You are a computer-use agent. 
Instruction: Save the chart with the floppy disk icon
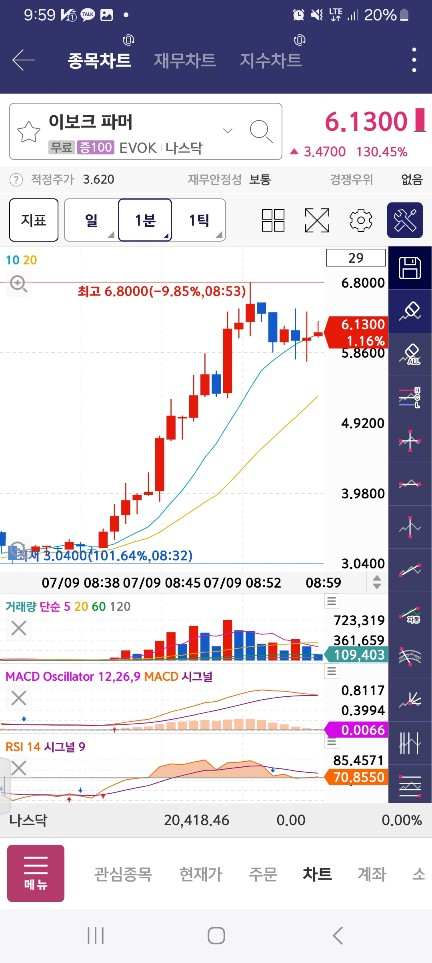coord(410,268)
